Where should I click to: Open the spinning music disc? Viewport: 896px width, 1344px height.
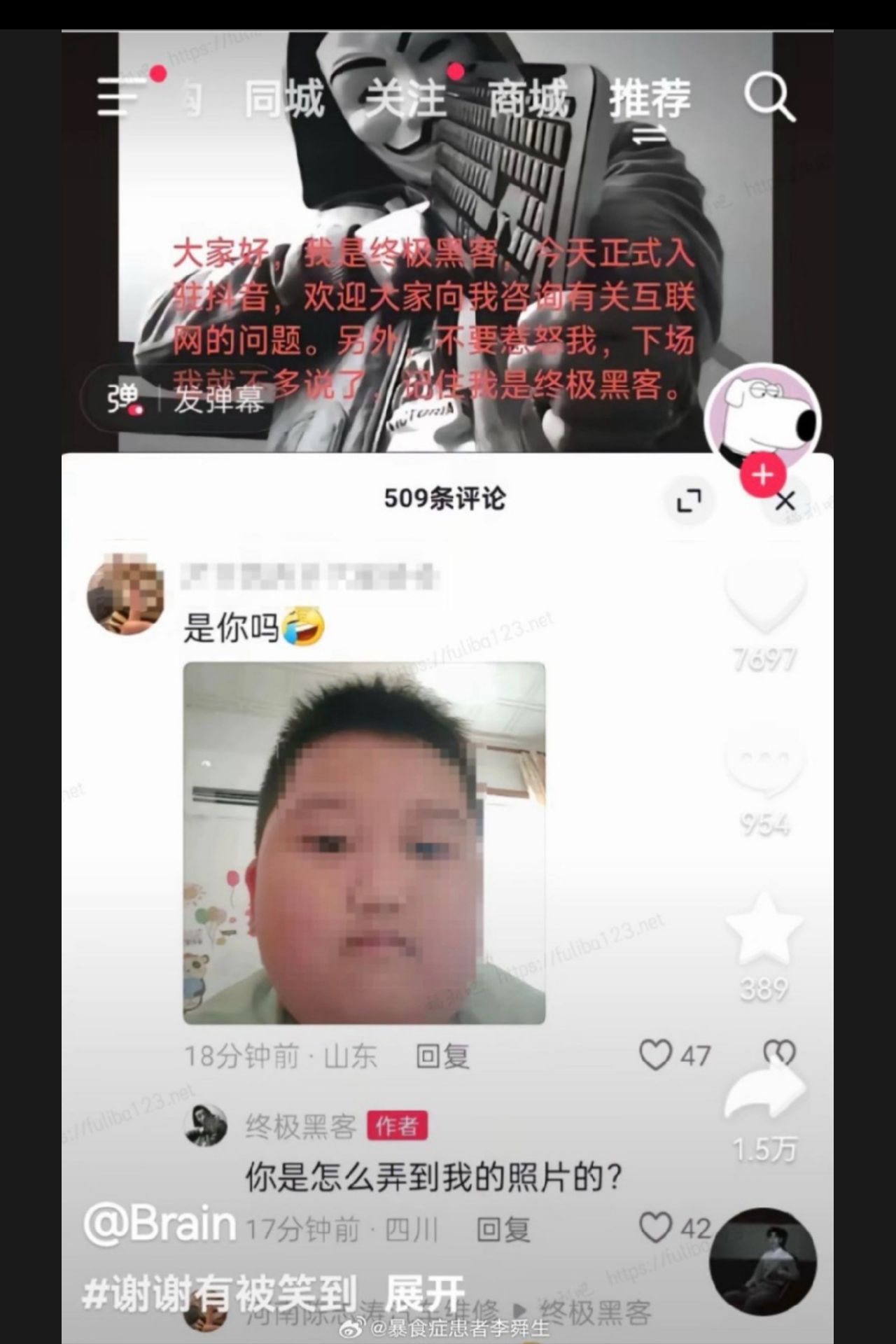(x=763, y=1262)
